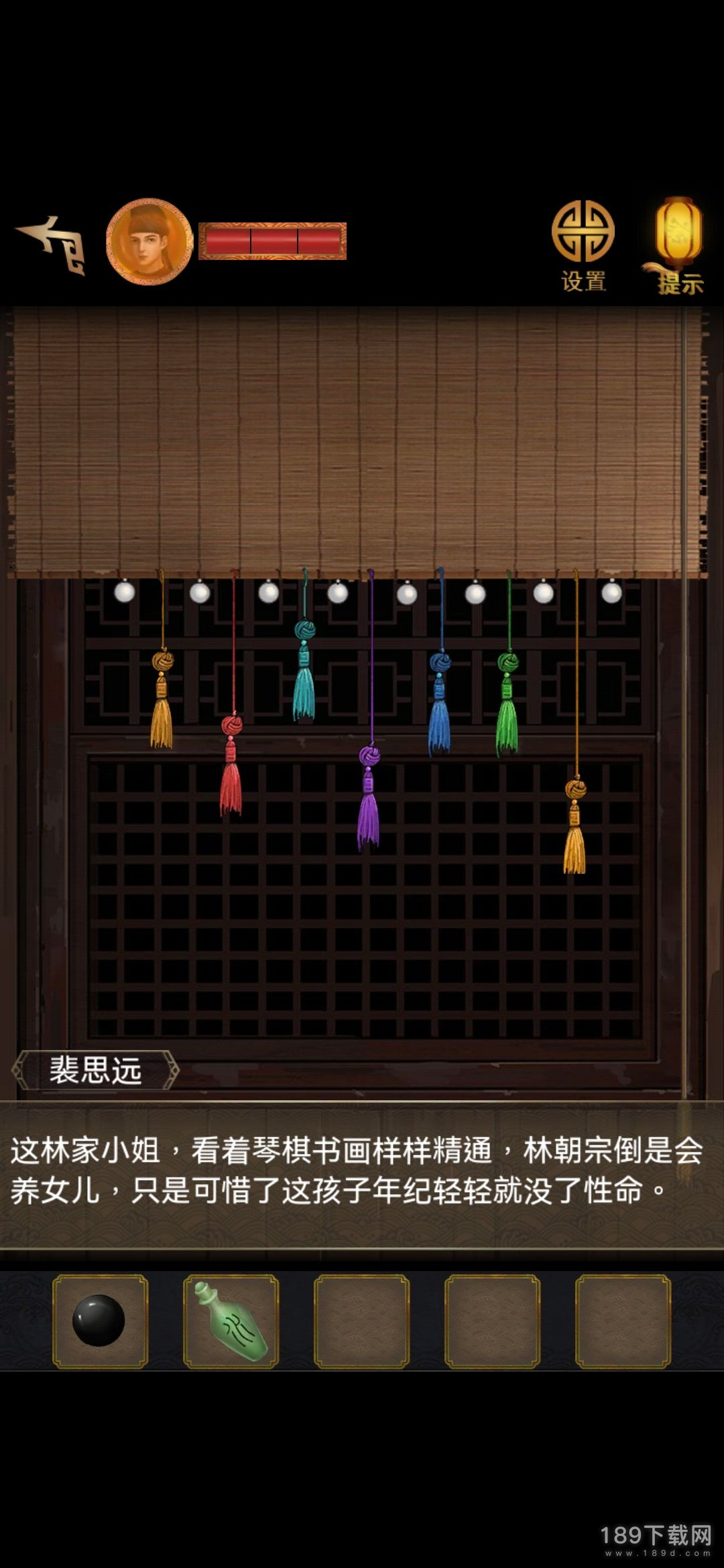Pull the purple tassel
The height and width of the screenshot is (1568, 724).
(x=369, y=801)
